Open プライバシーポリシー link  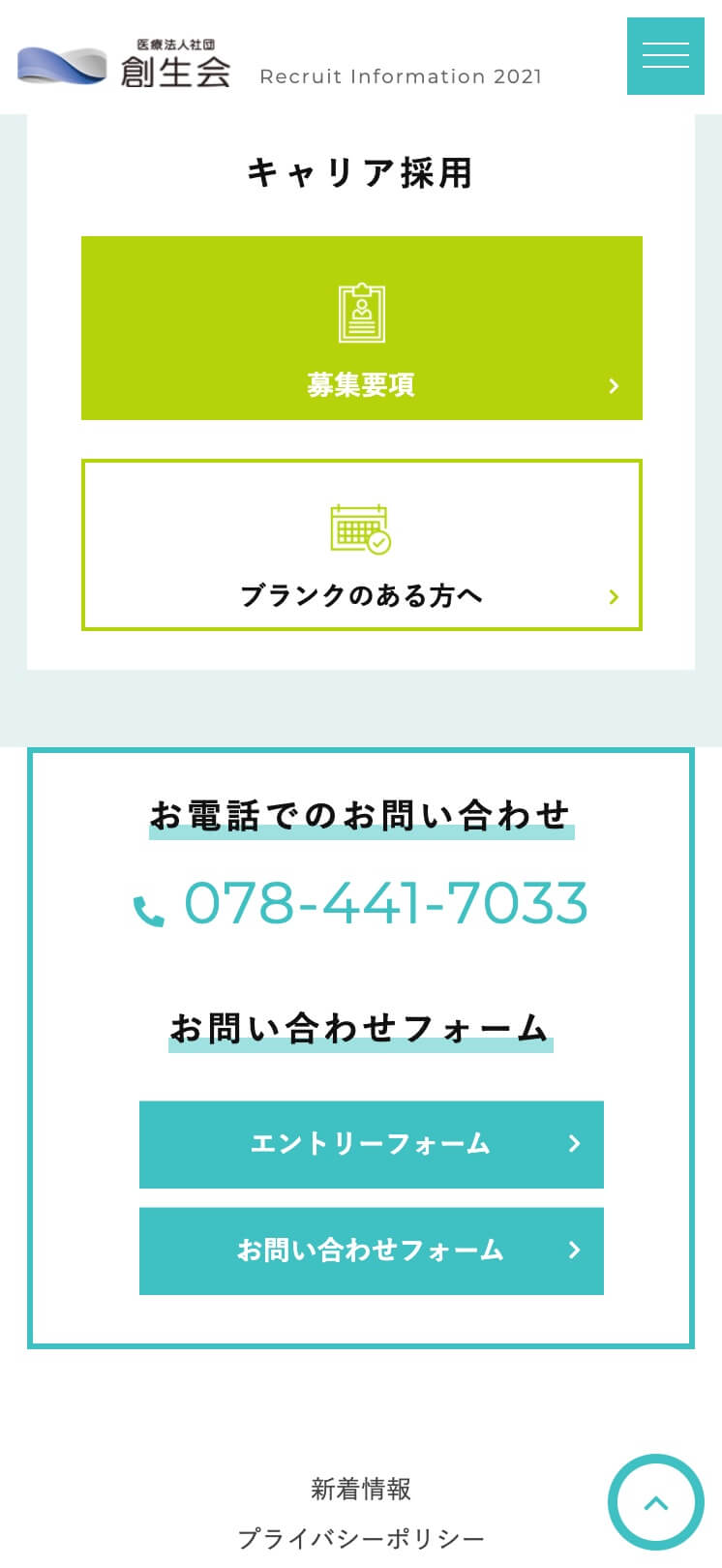point(361,1539)
